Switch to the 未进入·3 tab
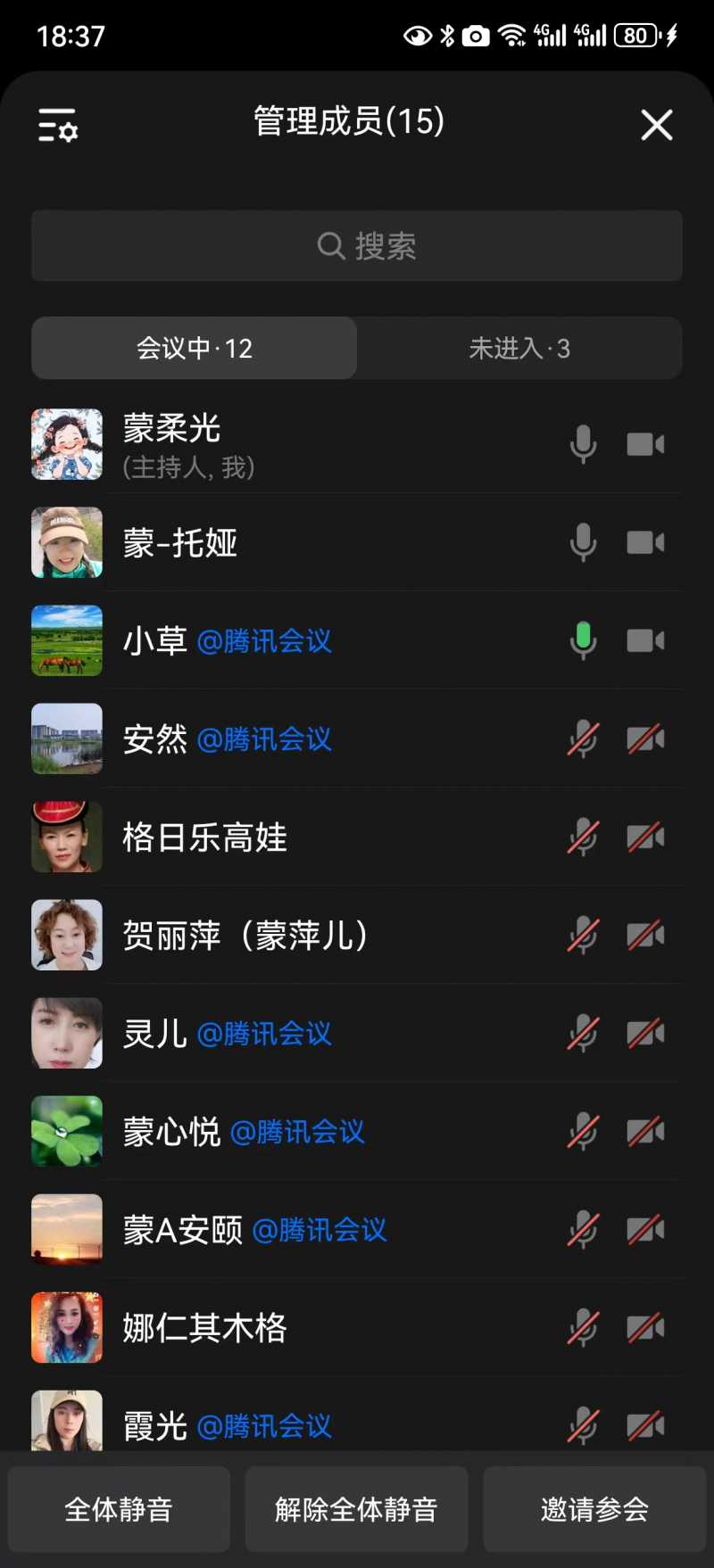714x1568 pixels. point(519,348)
